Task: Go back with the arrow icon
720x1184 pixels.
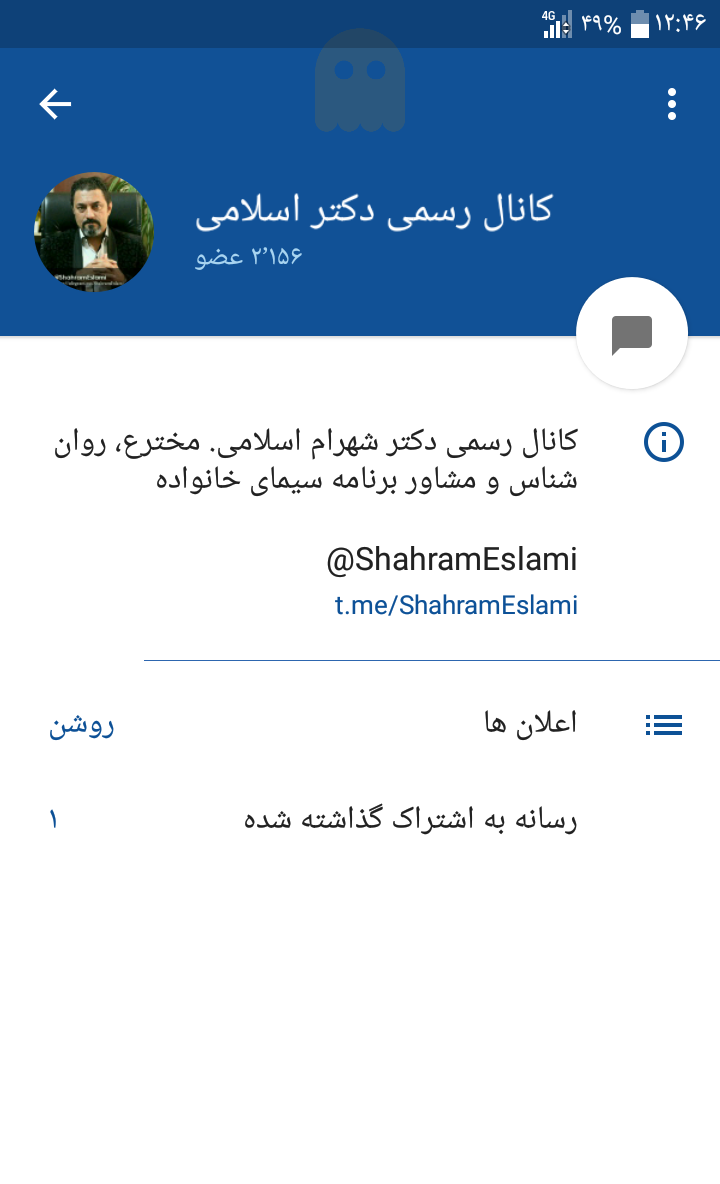Action: (x=55, y=104)
